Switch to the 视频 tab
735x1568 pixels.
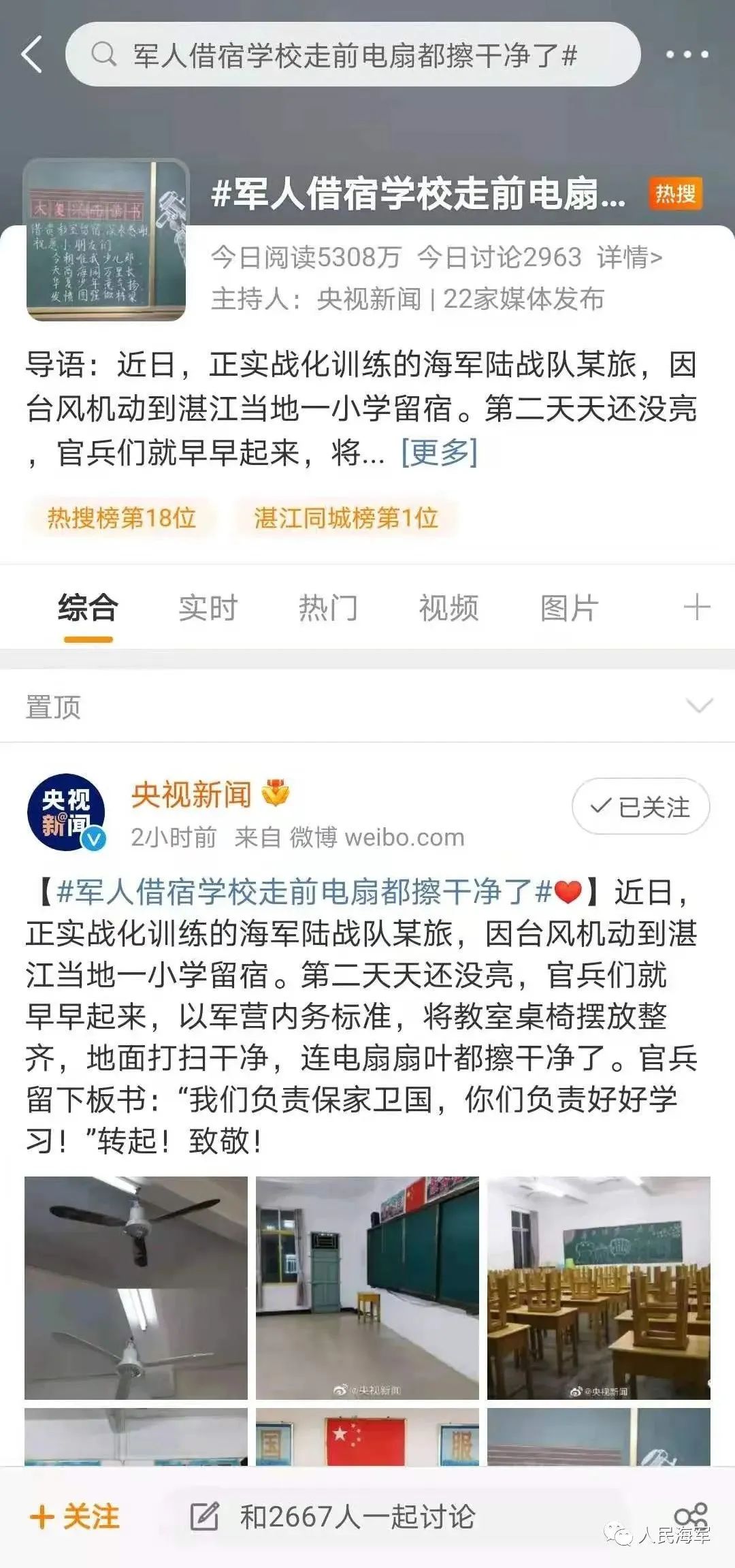448,607
